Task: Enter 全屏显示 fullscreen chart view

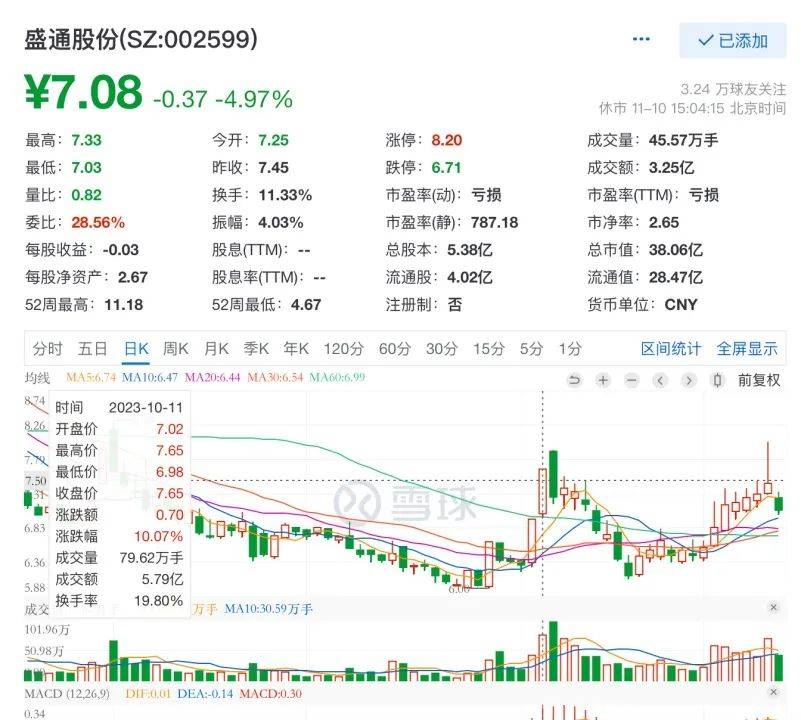Action: click(x=746, y=349)
